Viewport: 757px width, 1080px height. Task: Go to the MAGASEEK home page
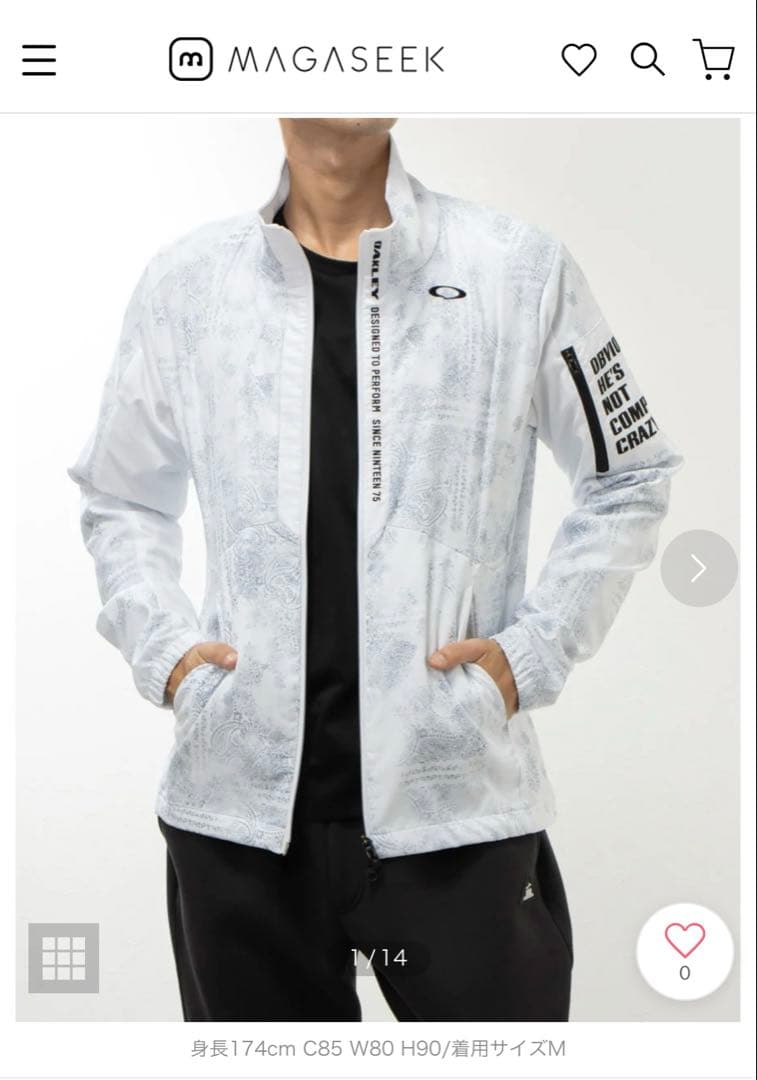(x=306, y=60)
